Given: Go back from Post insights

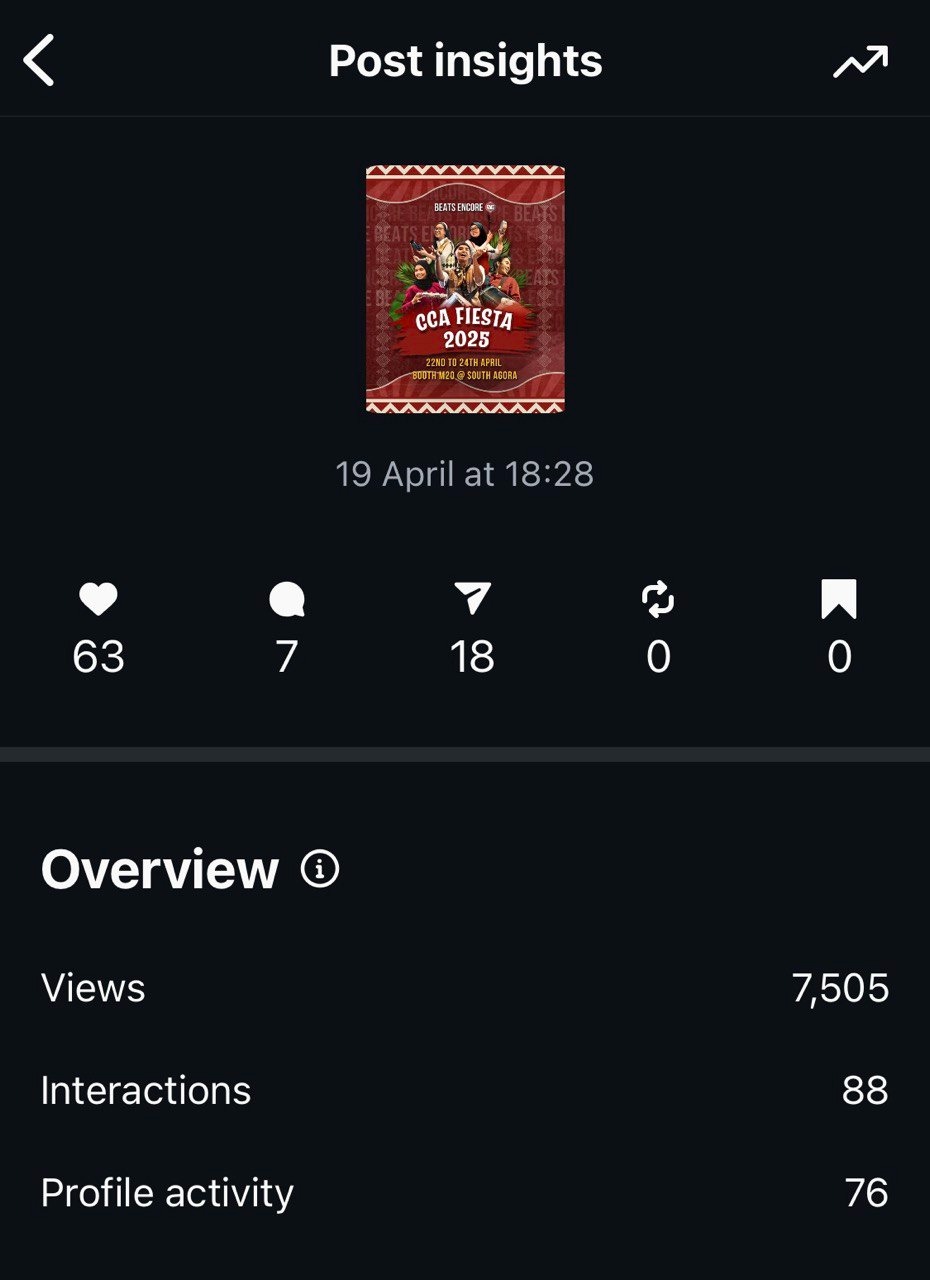Looking at the screenshot, I should click(x=39, y=61).
